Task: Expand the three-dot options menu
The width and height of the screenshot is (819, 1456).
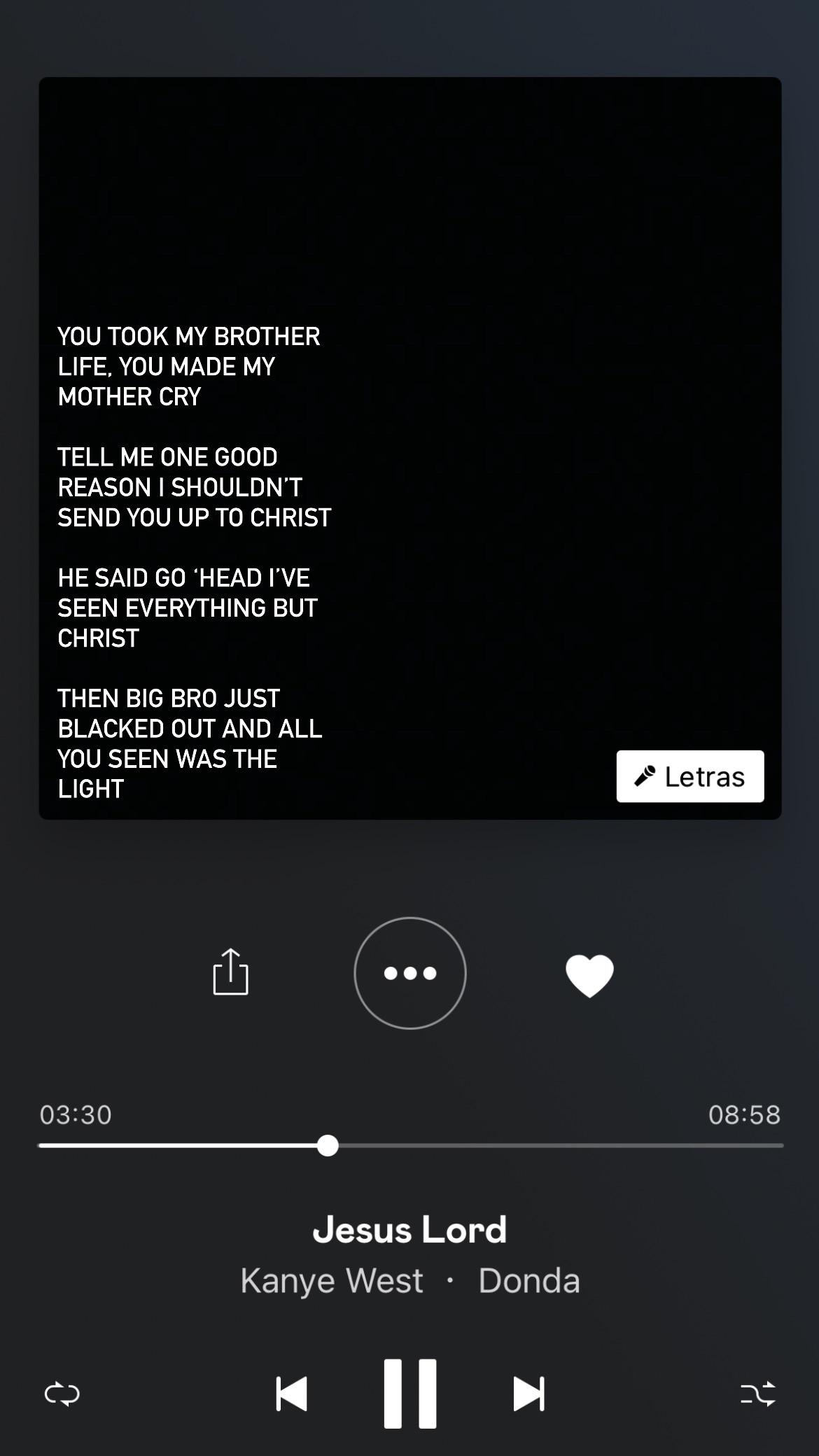Action: [x=409, y=972]
